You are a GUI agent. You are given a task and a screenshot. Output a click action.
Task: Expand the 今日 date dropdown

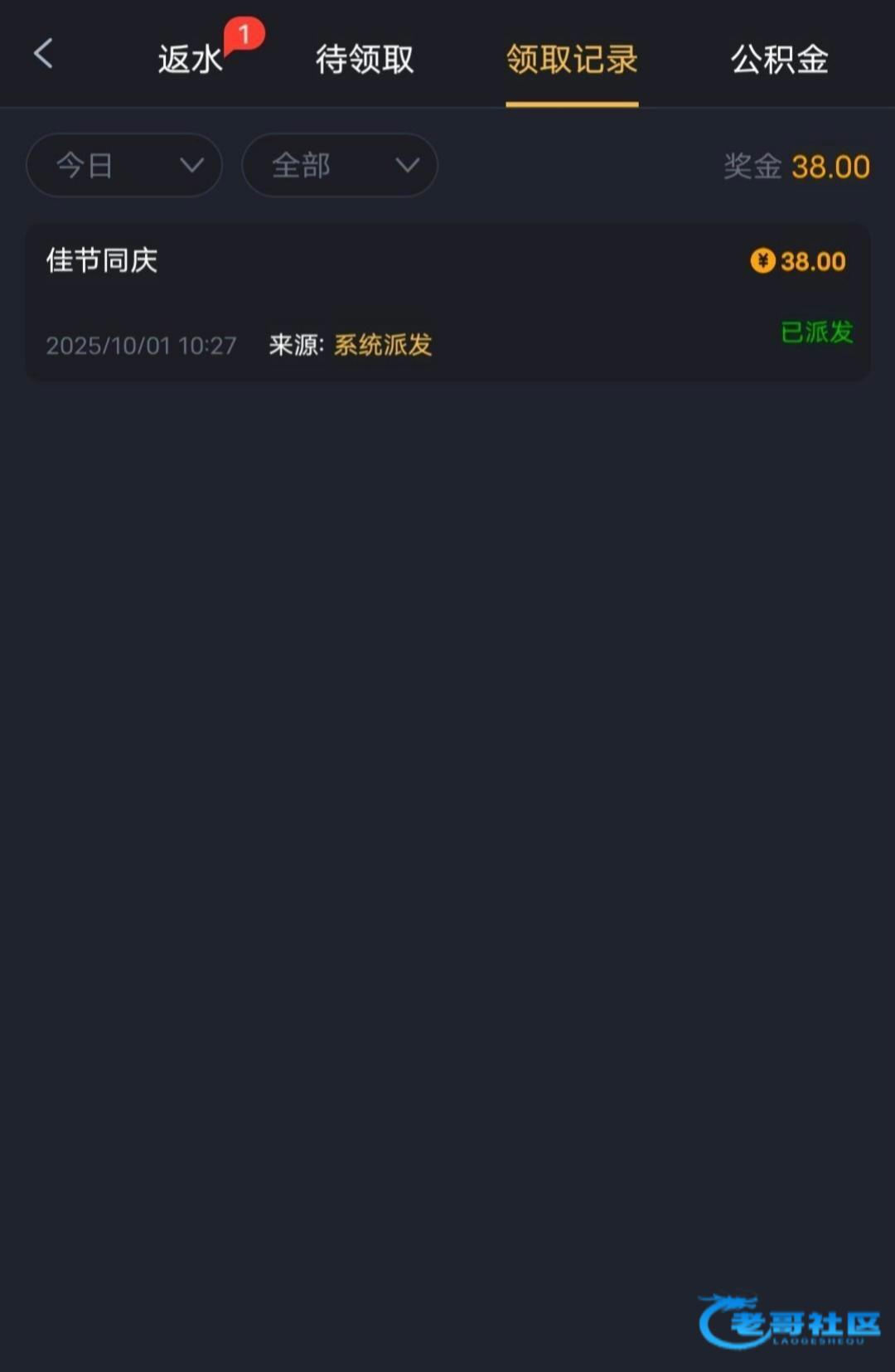click(x=124, y=166)
